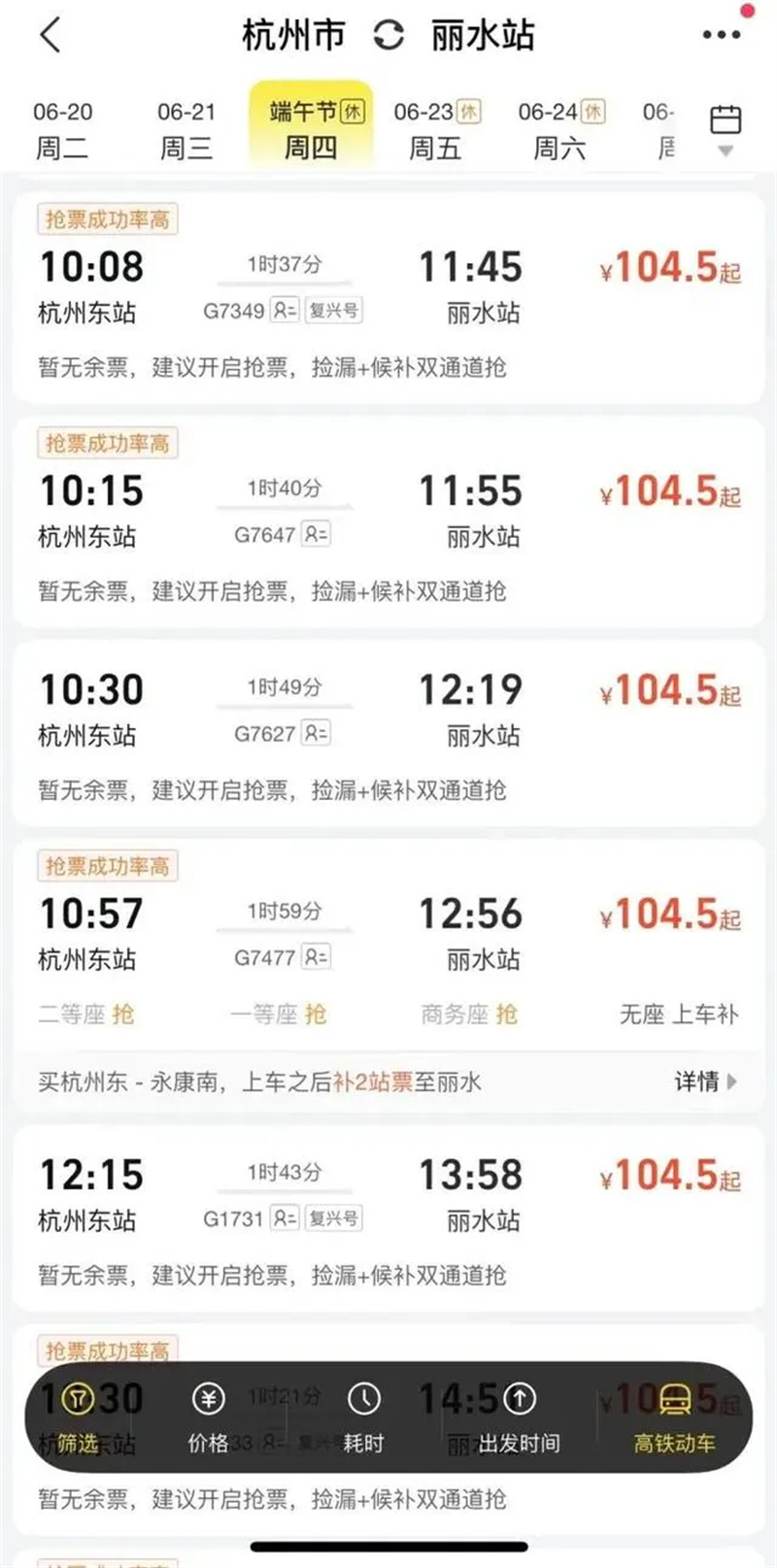Select date 06-21 周三

tap(186, 130)
